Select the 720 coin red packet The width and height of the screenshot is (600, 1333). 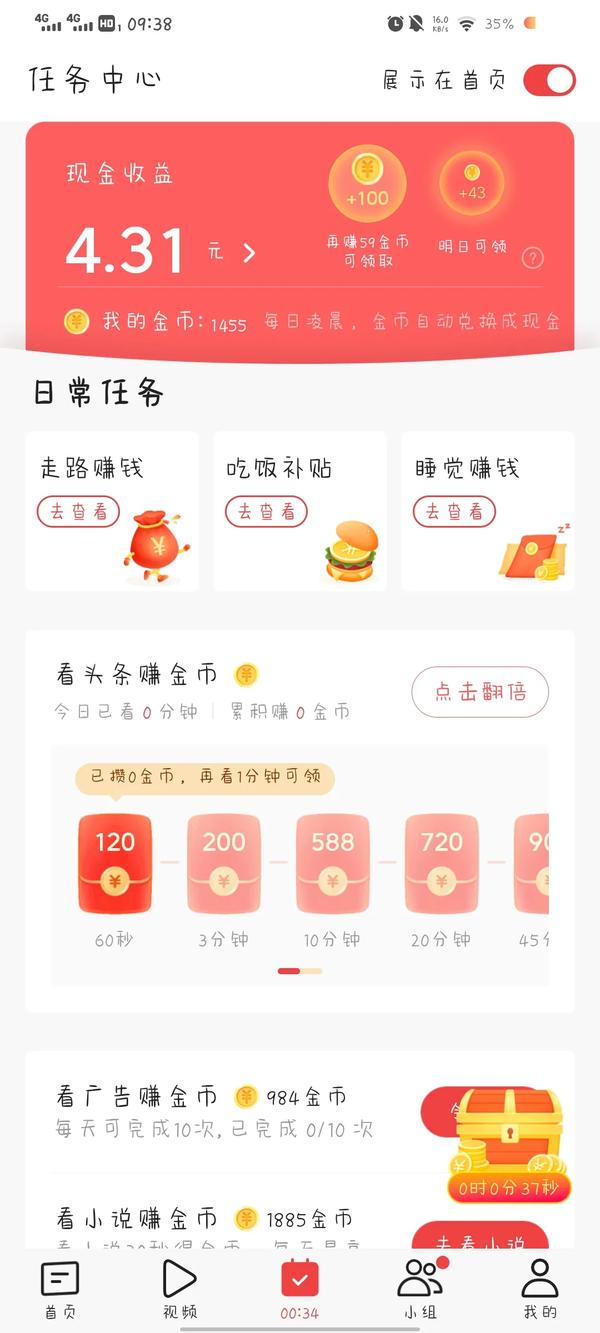(x=441, y=863)
